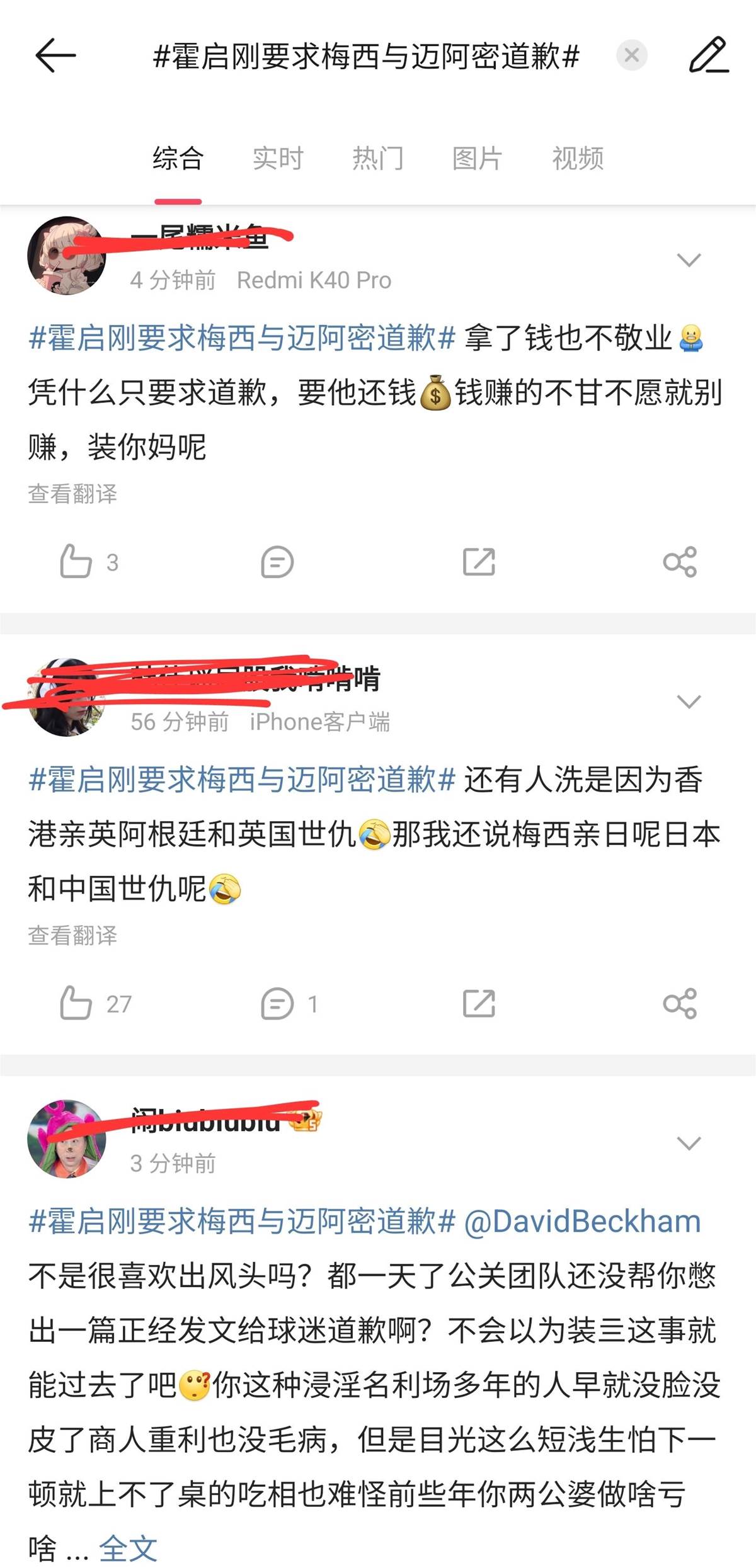Share the post with 3 likes
This screenshot has width=756, height=1568.
point(680,561)
